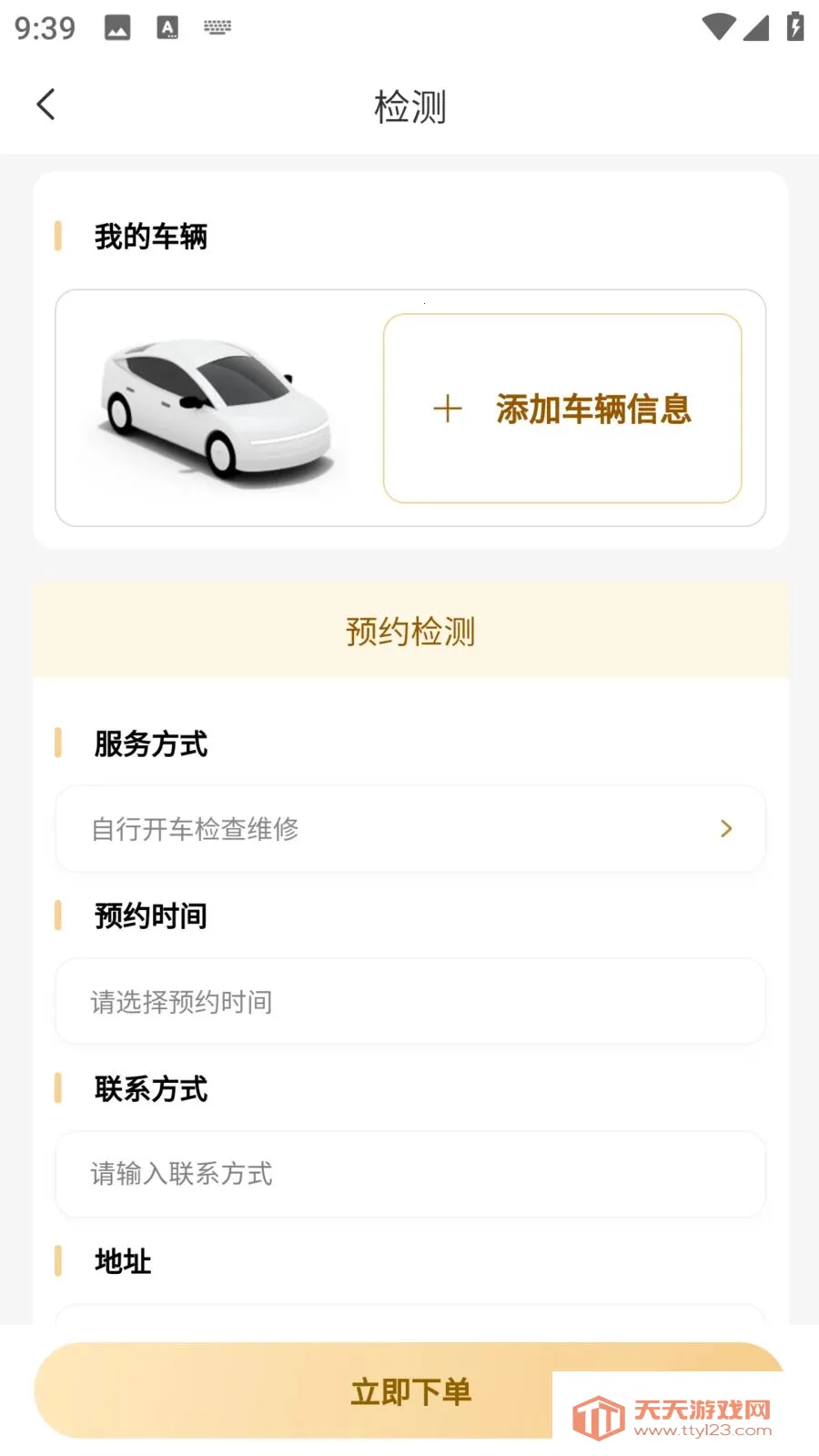The image size is (819, 1456).
Task: Tap the 添加车辆信息 button
Action: pyautogui.click(x=591, y=409)
